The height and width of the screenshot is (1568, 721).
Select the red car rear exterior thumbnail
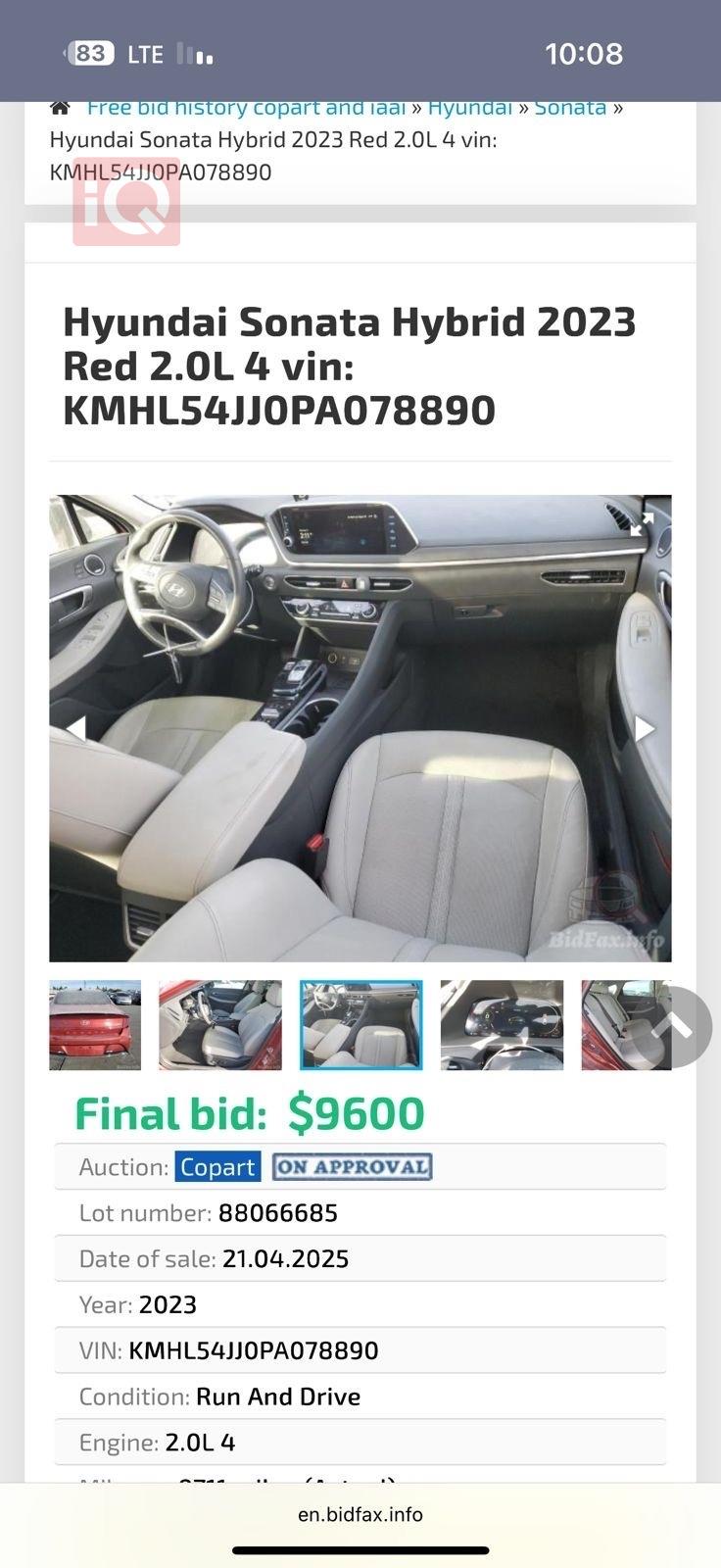95,1025
